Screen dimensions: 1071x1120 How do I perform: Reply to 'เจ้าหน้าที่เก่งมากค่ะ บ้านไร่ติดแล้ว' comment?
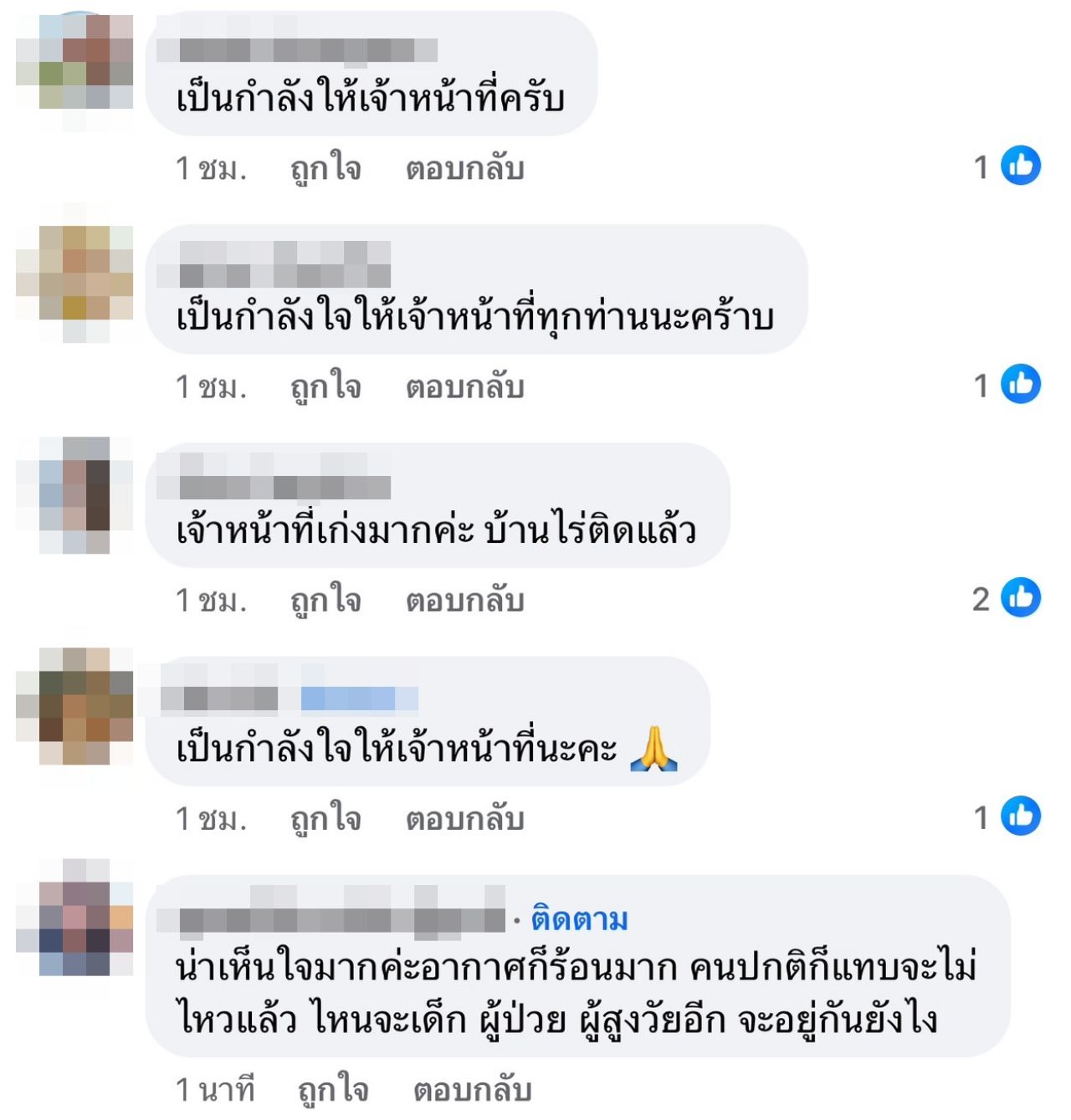point(464,601)
